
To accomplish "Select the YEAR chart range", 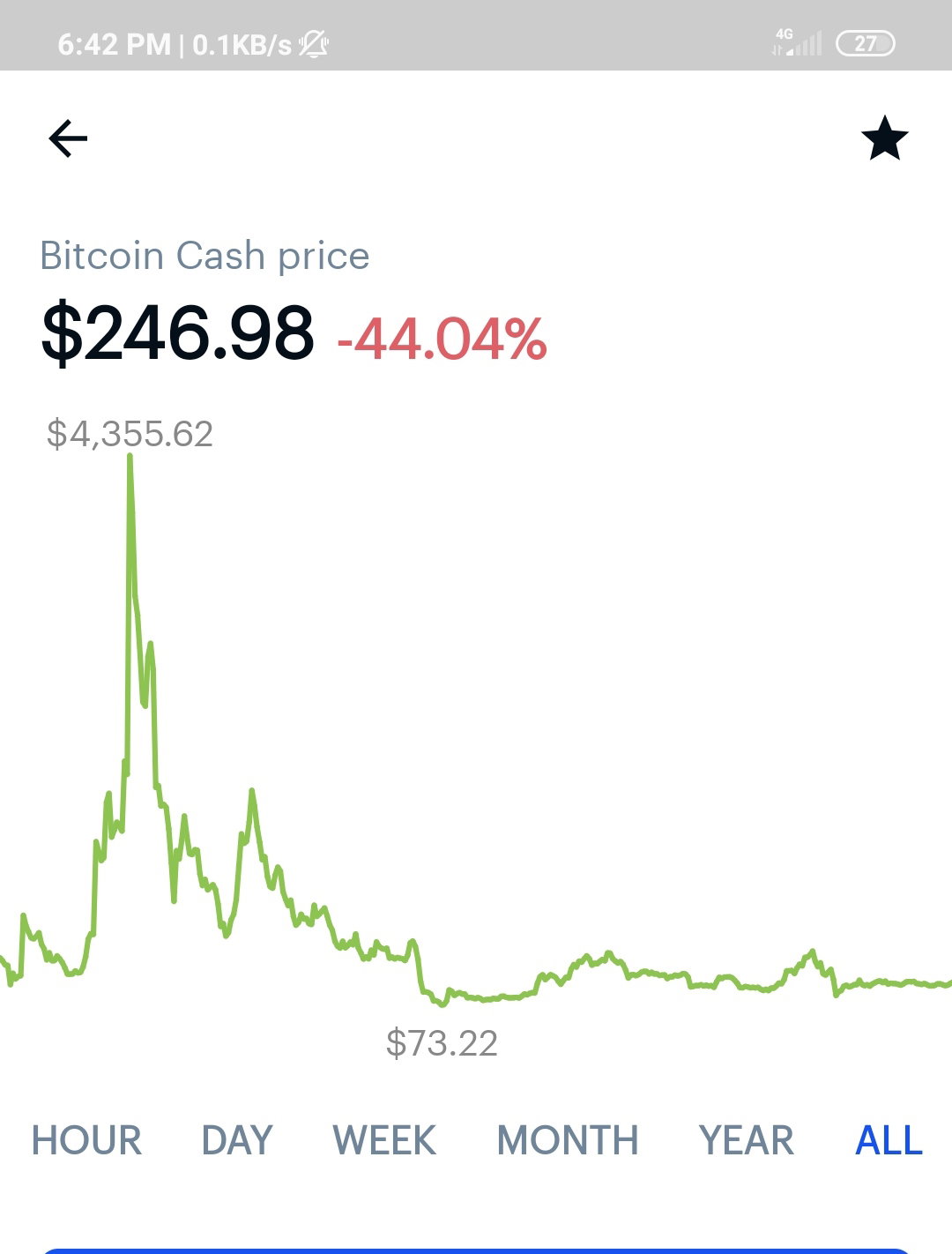I will tap(747, 1140).
